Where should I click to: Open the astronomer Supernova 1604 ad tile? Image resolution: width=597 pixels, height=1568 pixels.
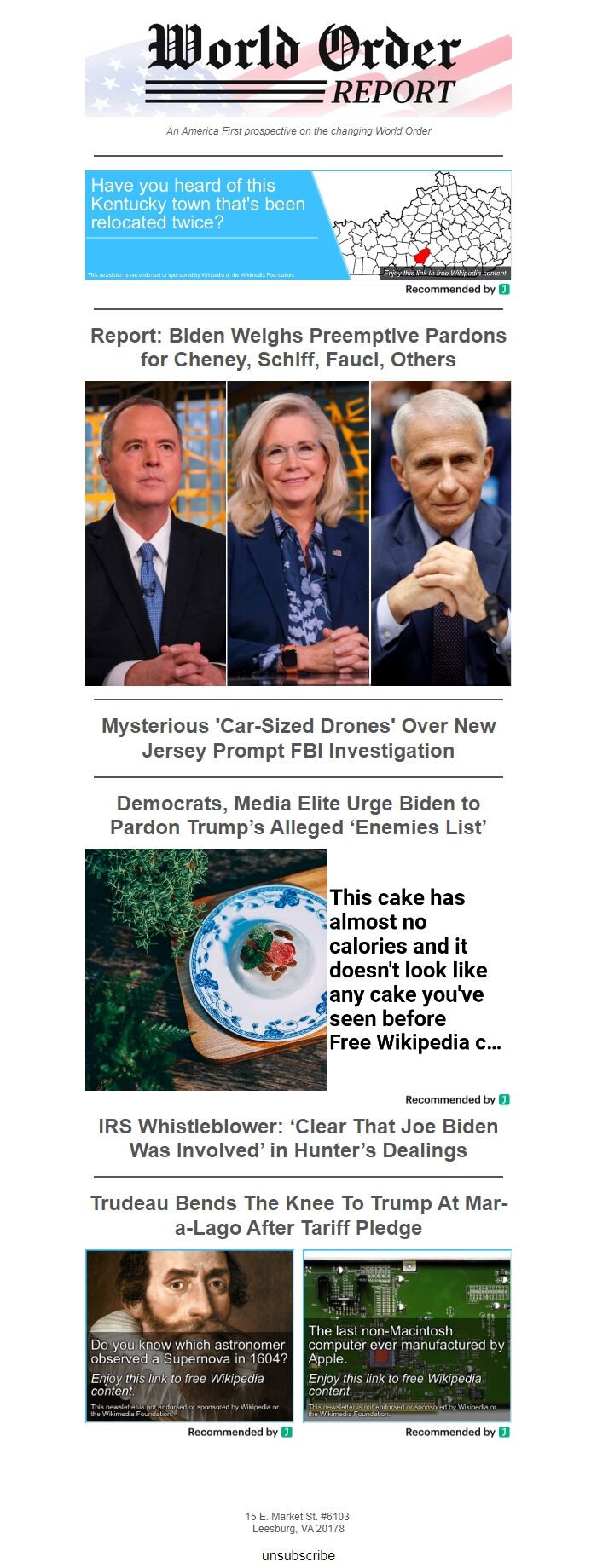pos(189,1335)
